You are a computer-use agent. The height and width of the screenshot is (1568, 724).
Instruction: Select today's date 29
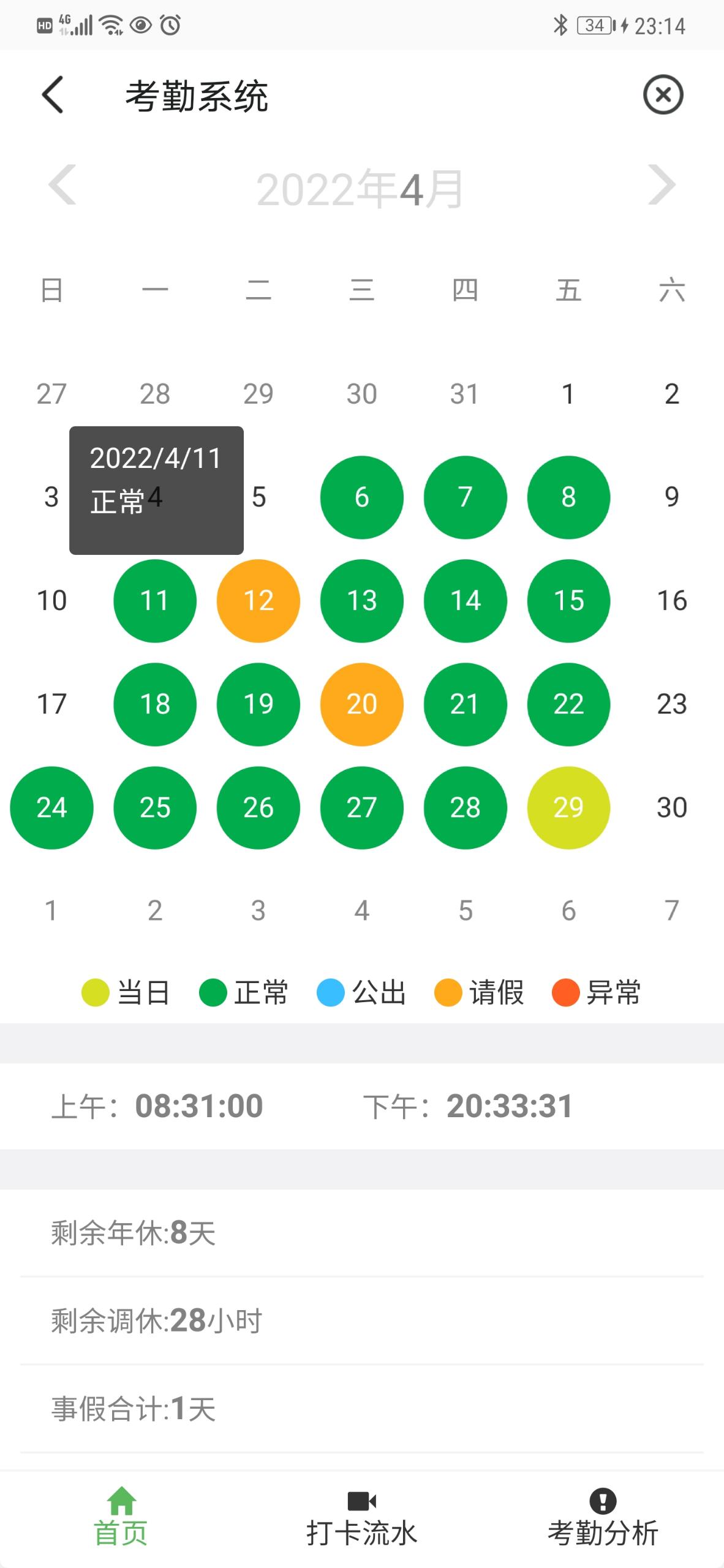(x=568, y=807)
